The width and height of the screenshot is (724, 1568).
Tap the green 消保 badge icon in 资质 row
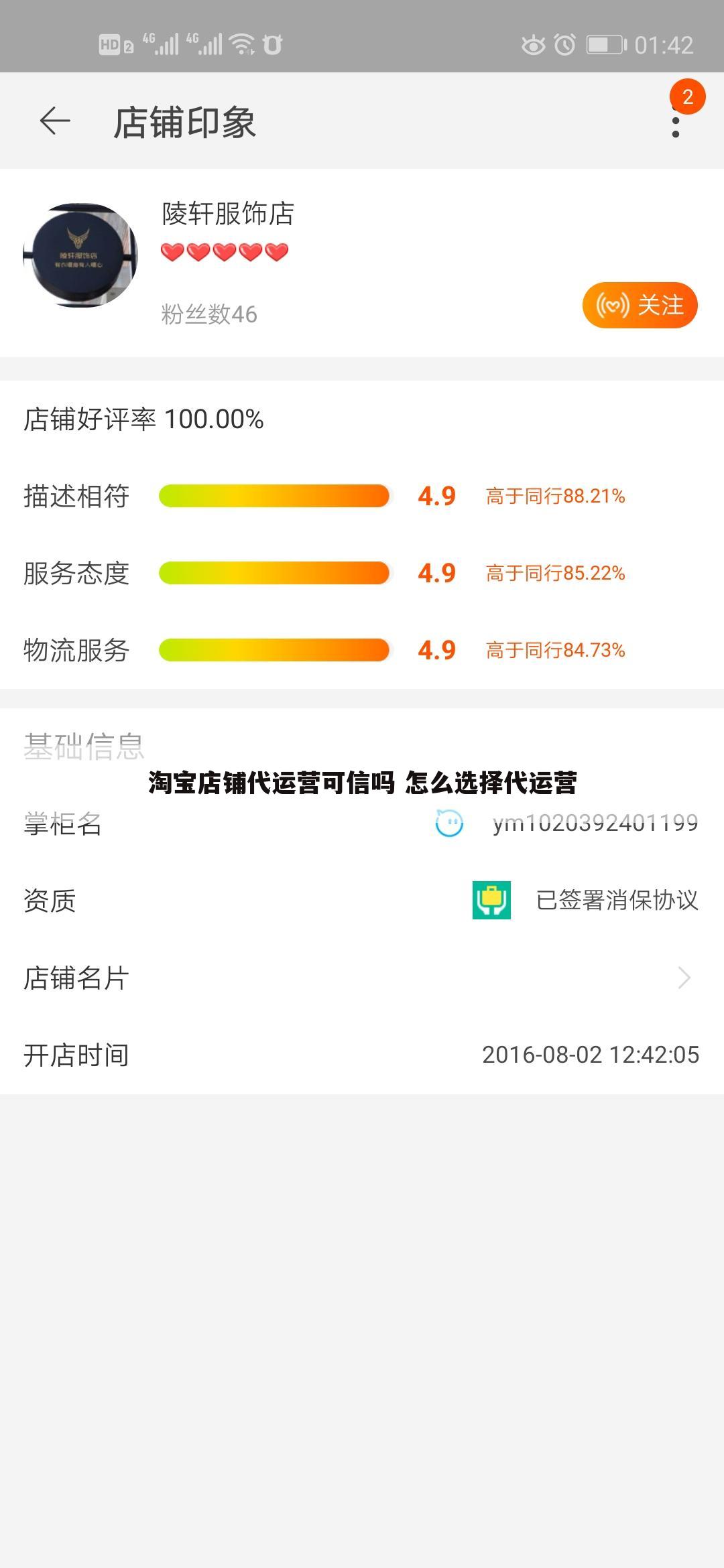point(492,901)
